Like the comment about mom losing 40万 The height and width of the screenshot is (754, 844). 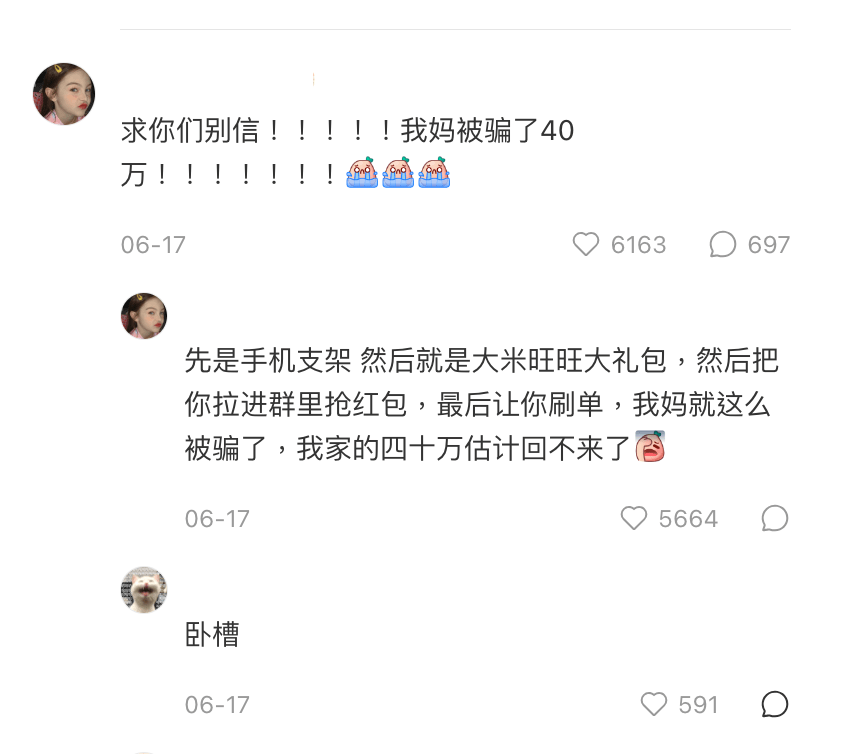[x=586, y=244]
